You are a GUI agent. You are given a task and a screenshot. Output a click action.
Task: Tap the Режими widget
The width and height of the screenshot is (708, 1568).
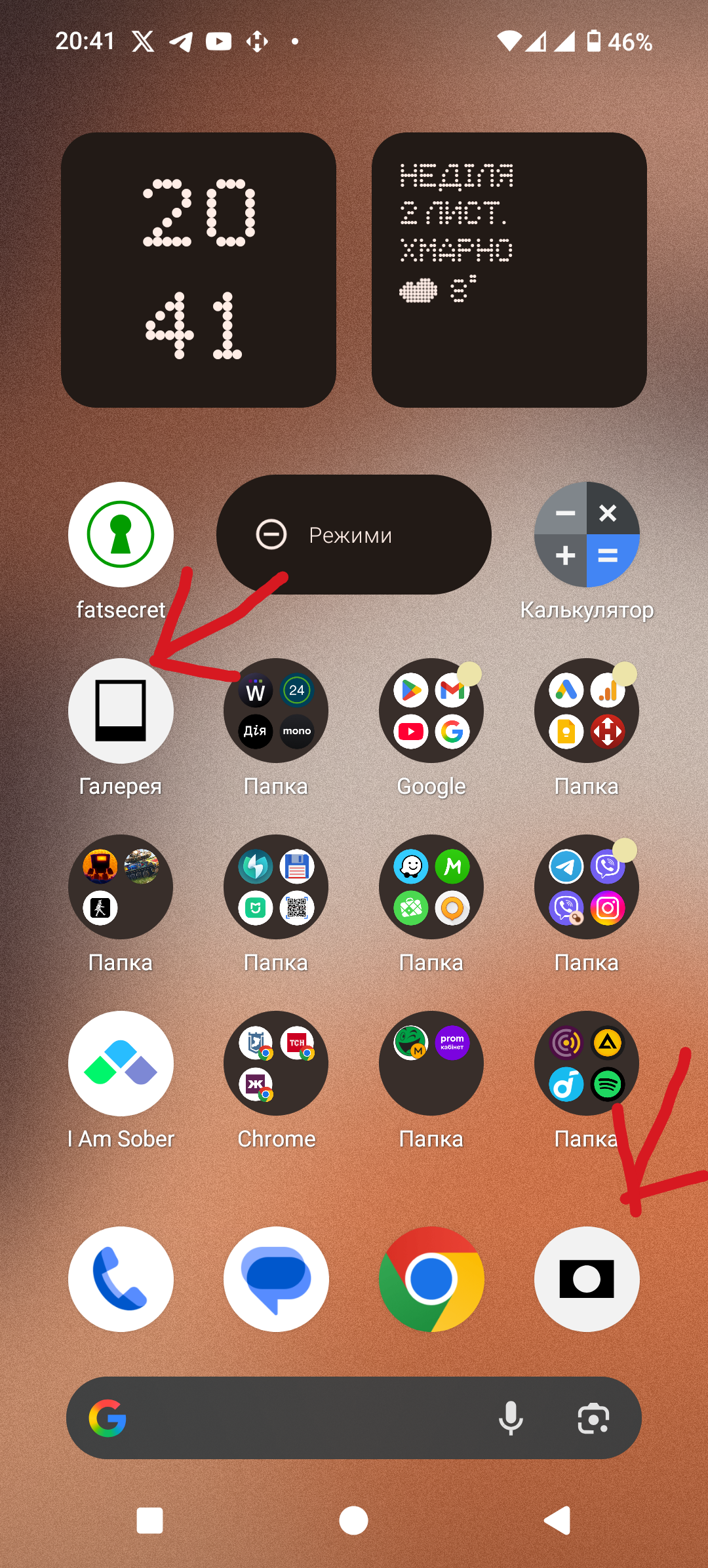click(353, 535)
